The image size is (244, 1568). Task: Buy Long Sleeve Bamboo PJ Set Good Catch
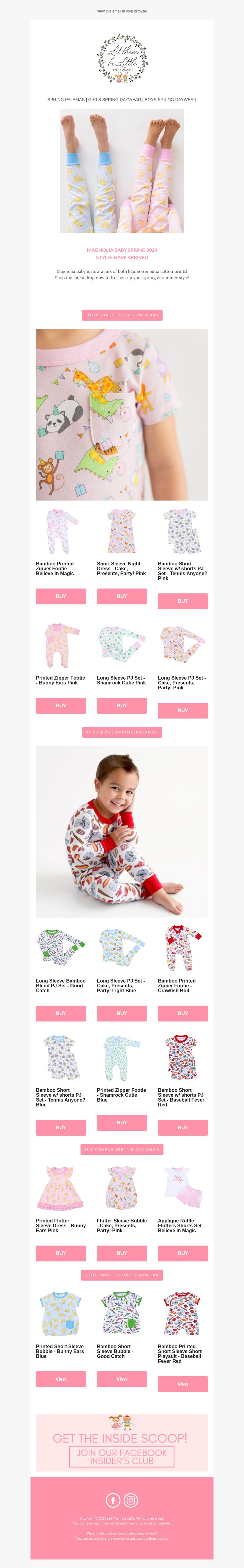61,1013
